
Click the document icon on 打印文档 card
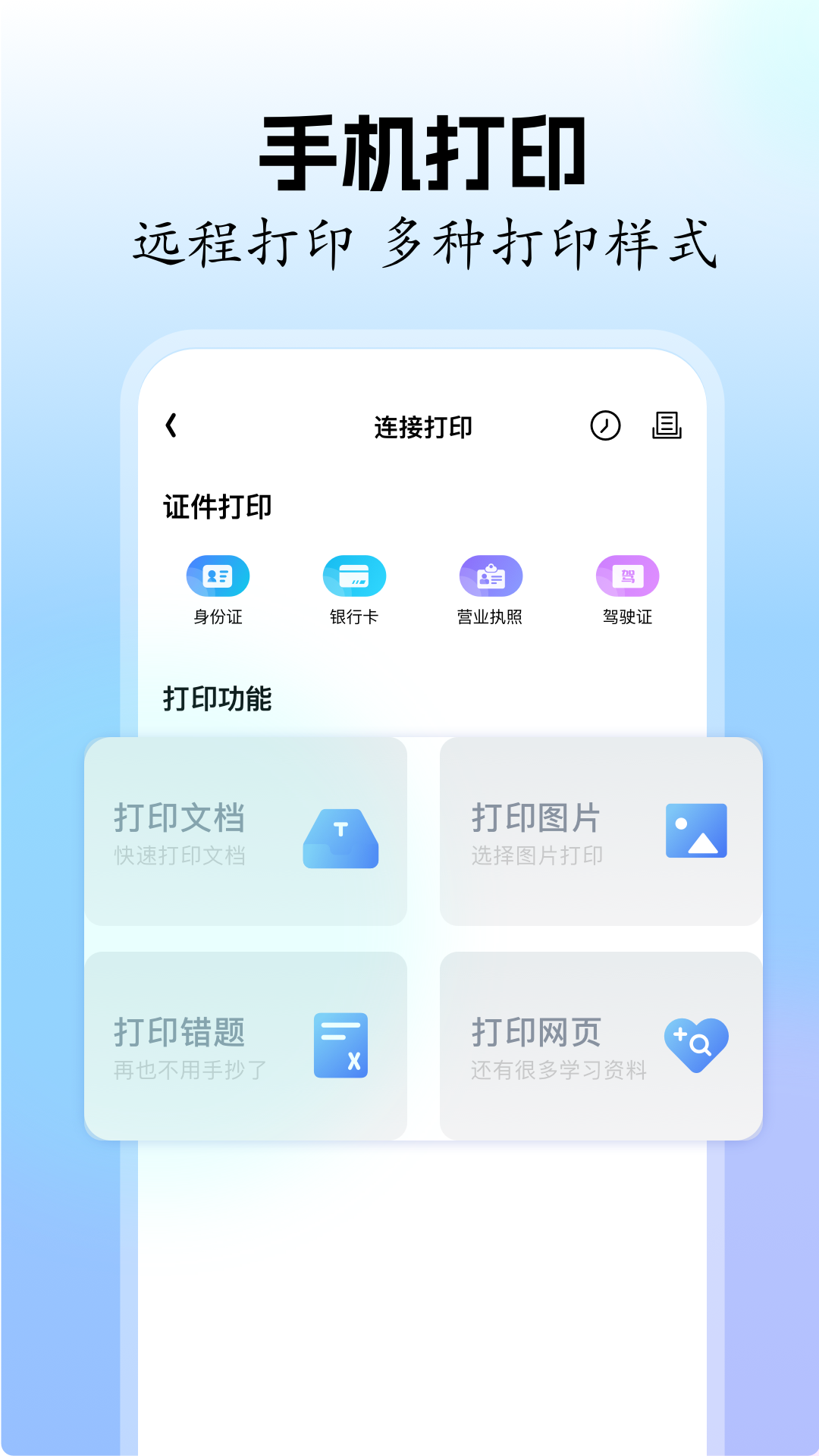[340, 838]
